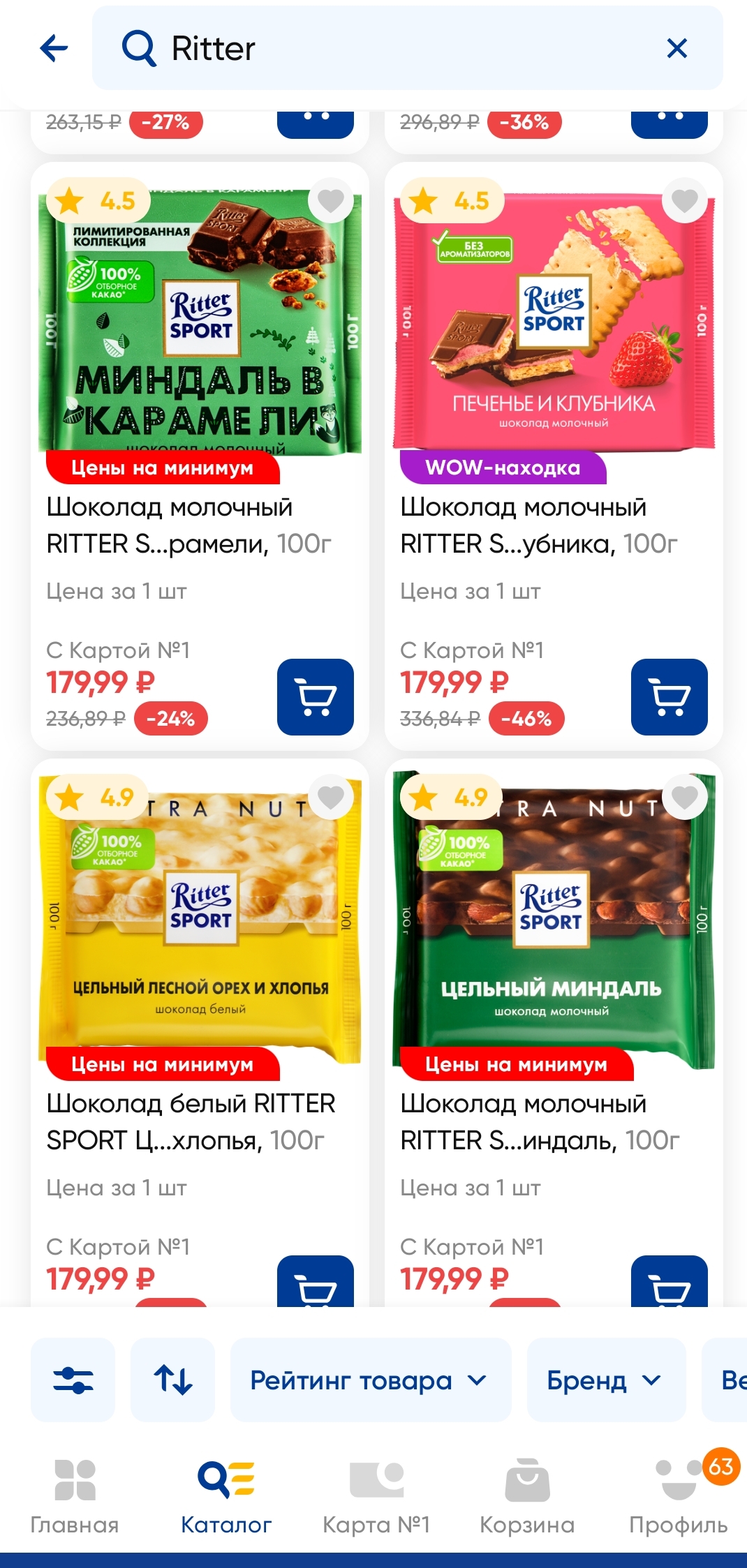Expand the Бренд filter dropdown

click(605, 1380)
